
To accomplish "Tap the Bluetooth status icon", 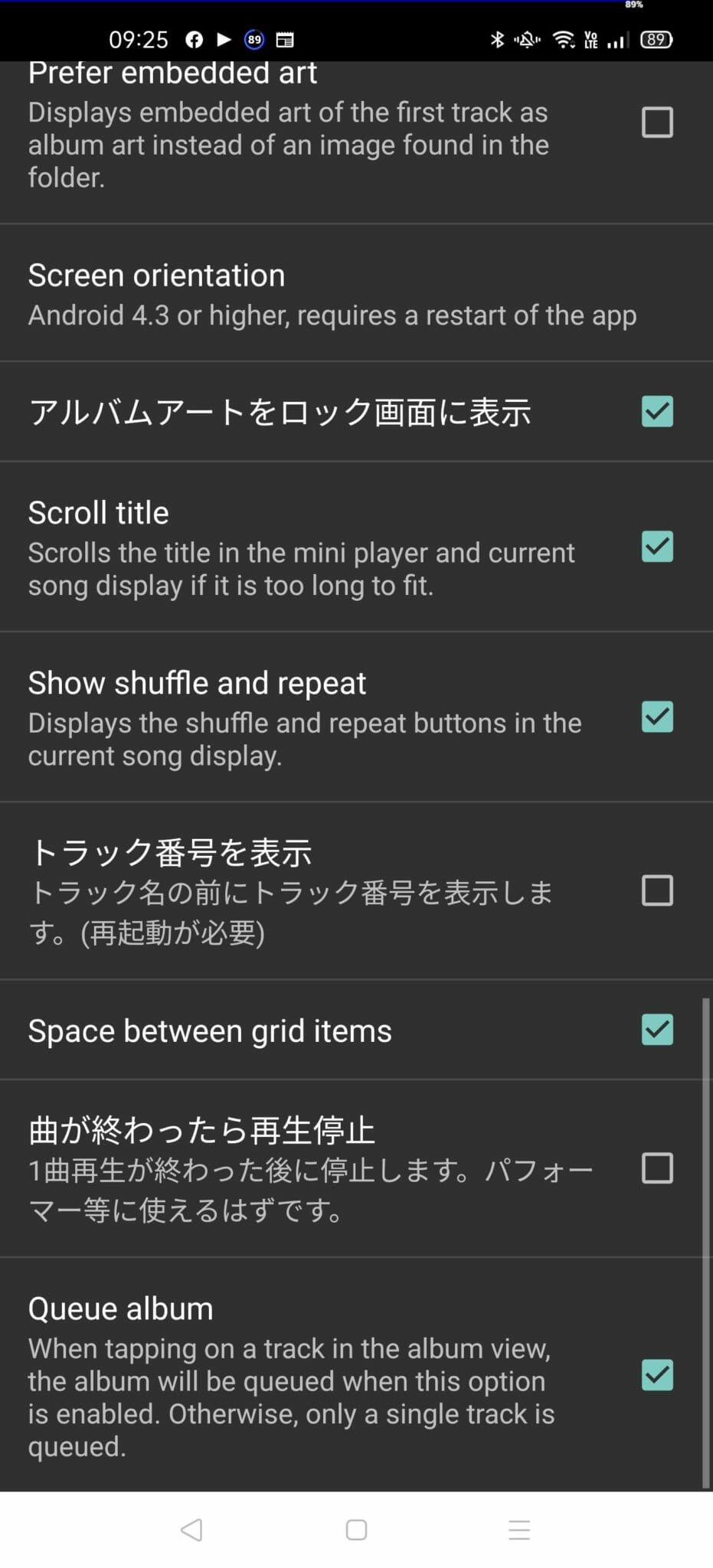I will 498,40.
